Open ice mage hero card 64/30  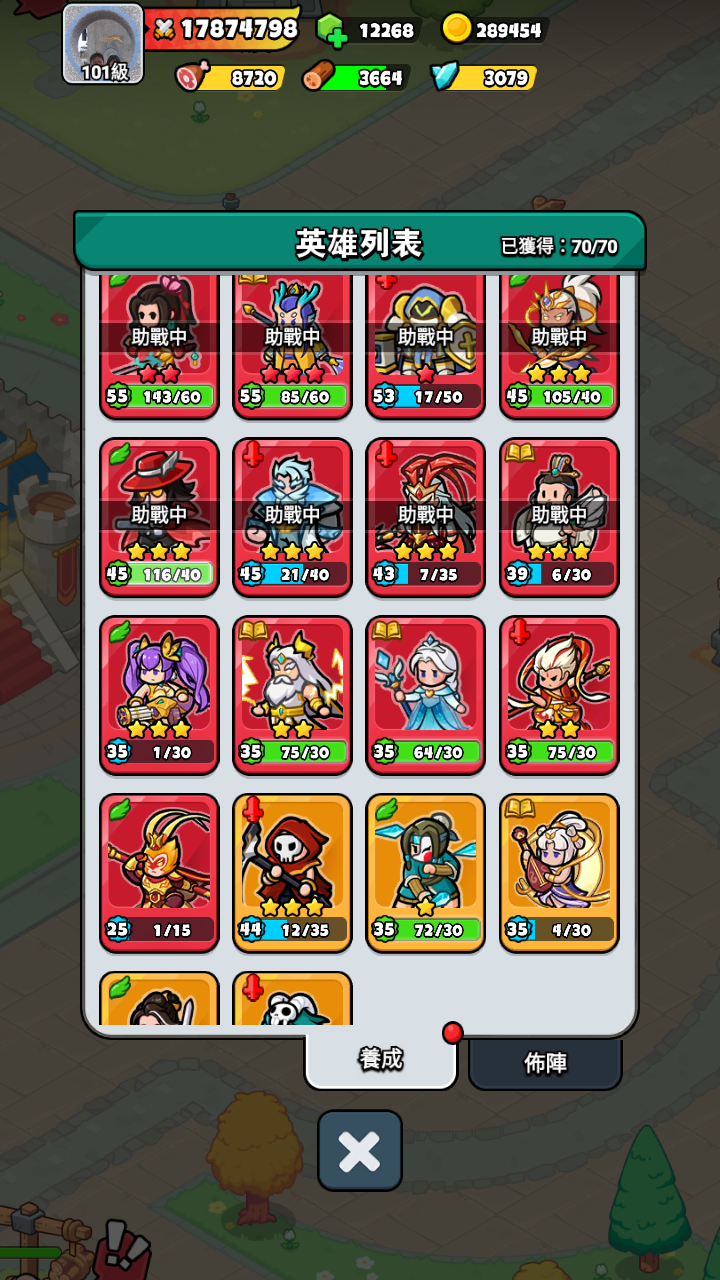pyautogui.click(x=426, y=694)
